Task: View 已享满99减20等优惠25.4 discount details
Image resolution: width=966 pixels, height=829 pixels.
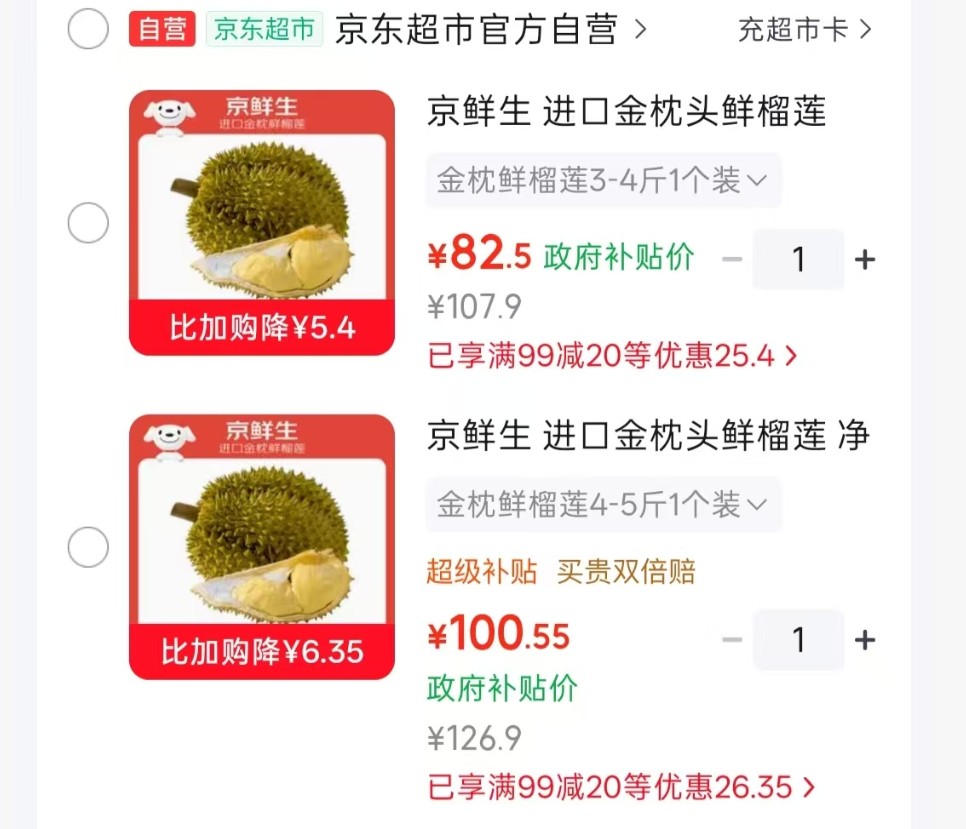Action: point(612,356)
